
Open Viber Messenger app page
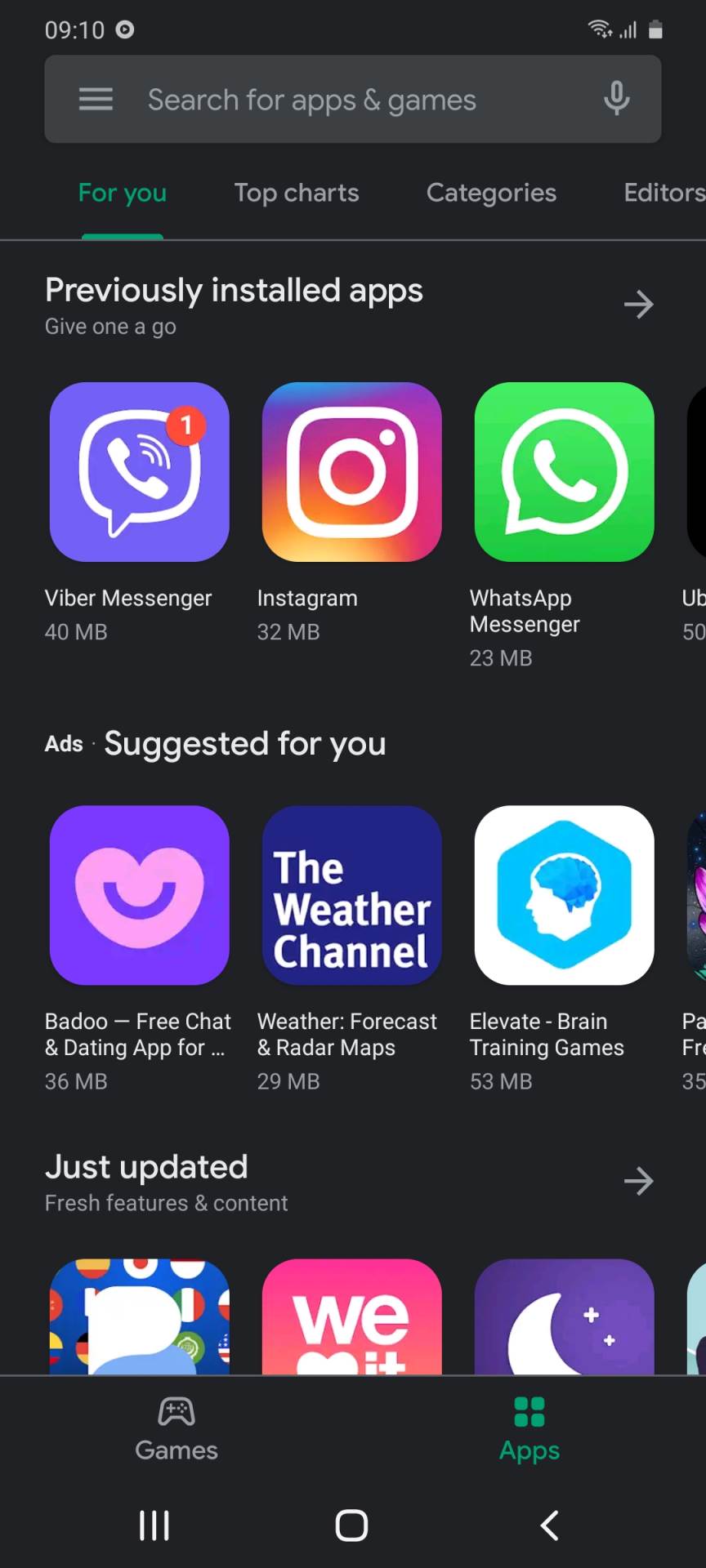[x=140, y=472]
